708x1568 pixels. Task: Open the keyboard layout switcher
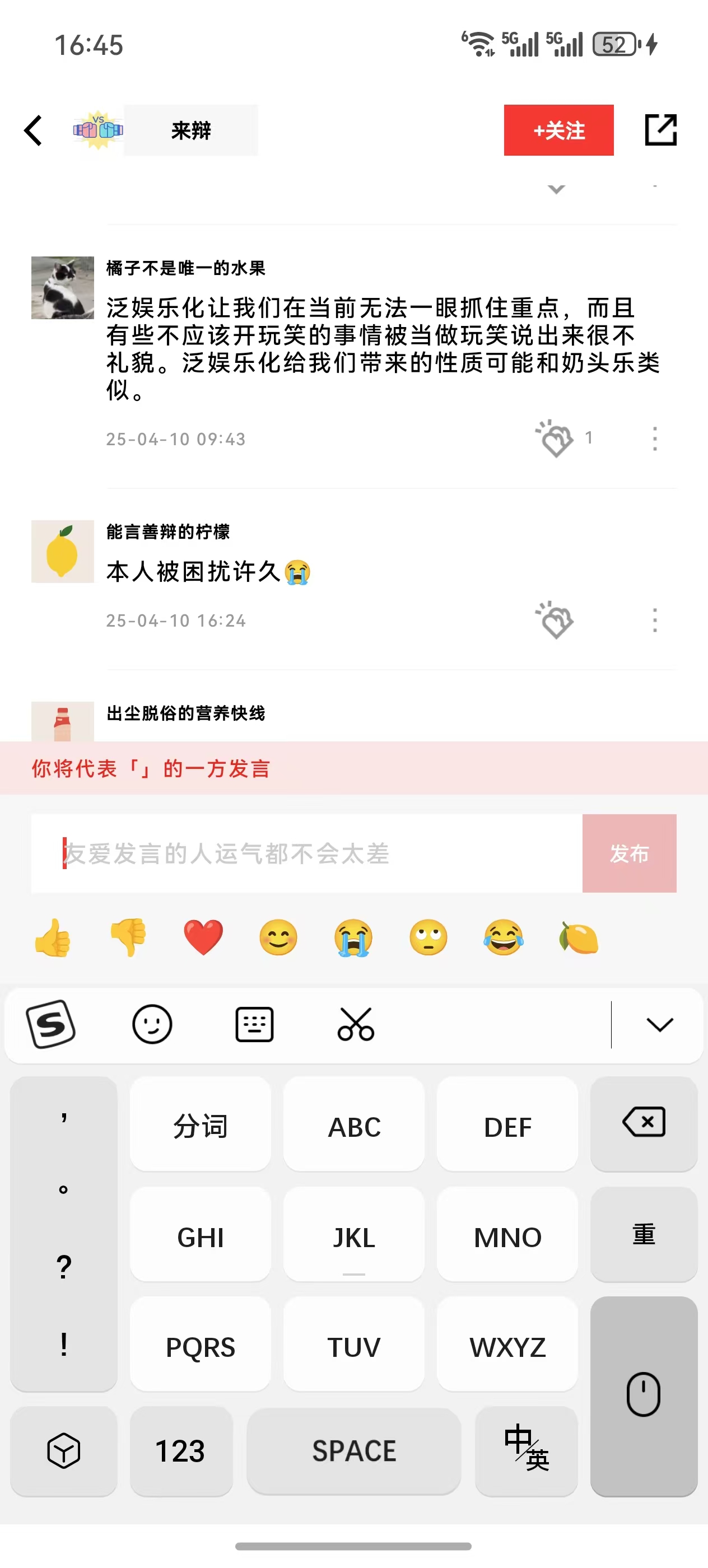(254, 1024)
